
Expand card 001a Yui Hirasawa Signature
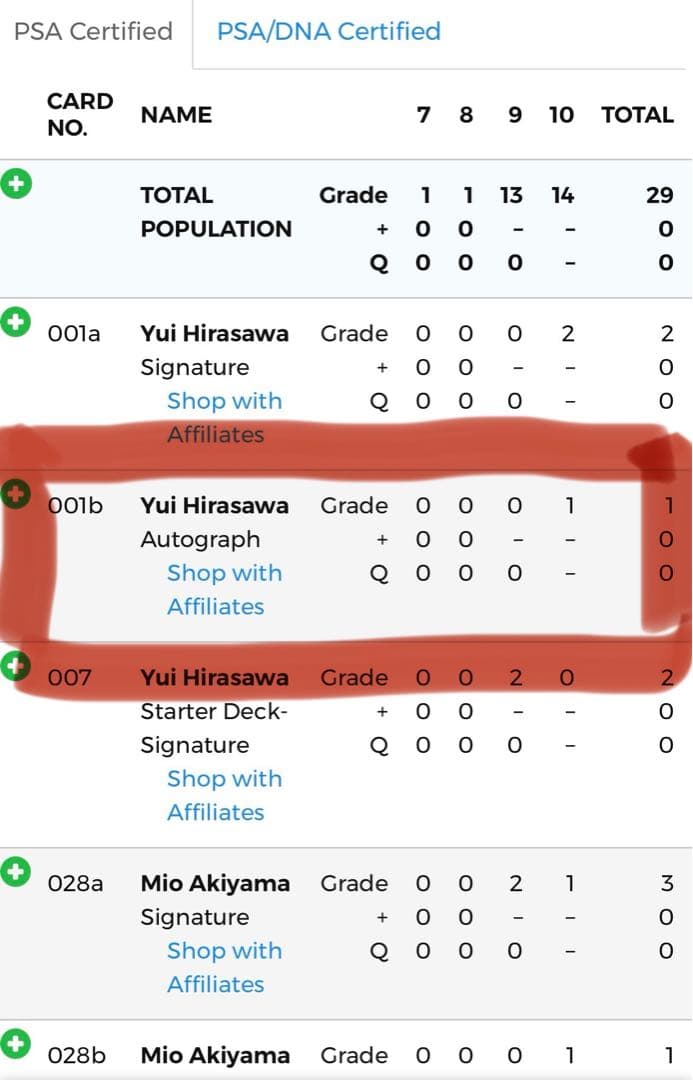16,322
